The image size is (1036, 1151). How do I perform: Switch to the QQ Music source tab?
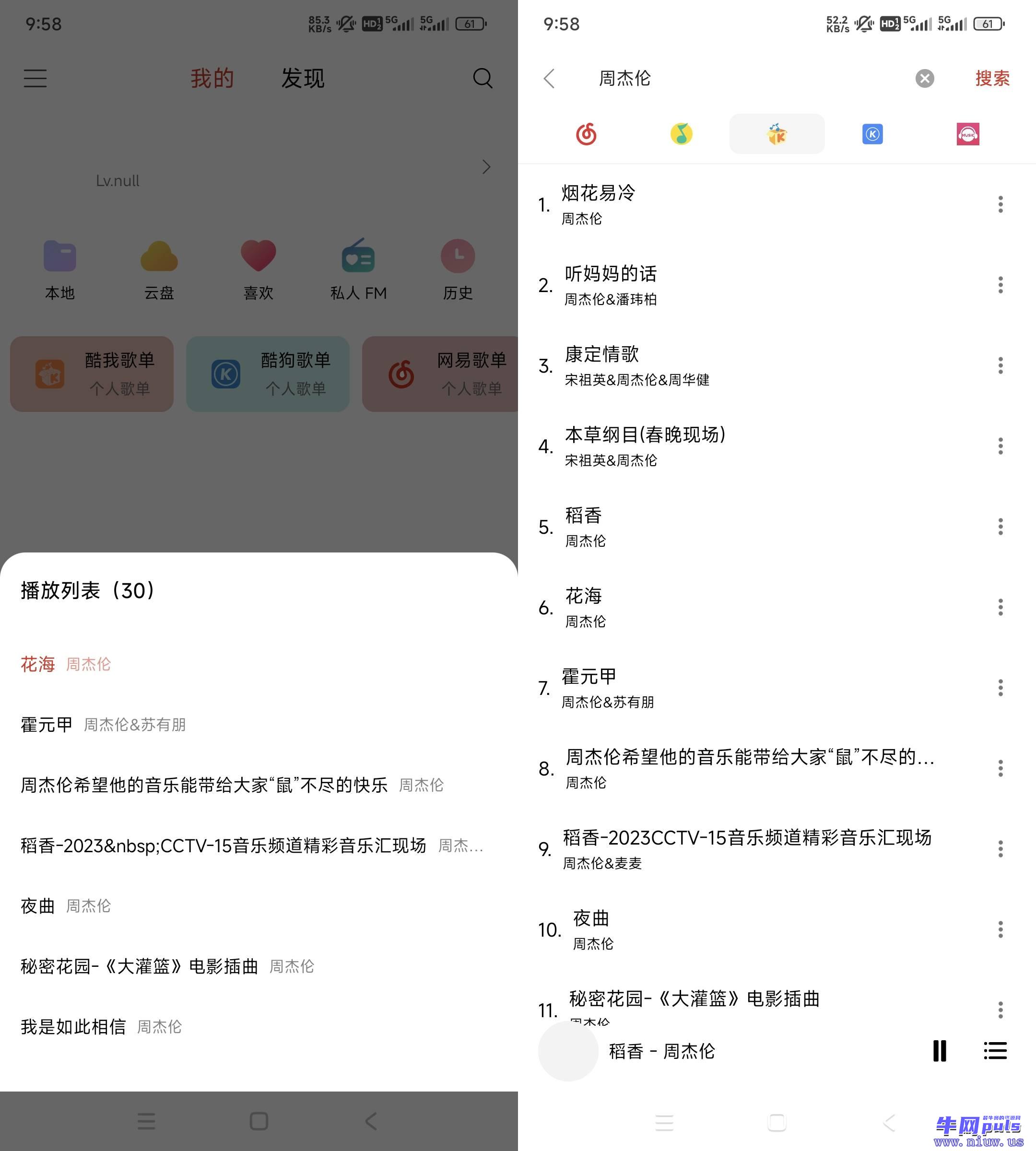pyautogui.click(x=681, y=134)
